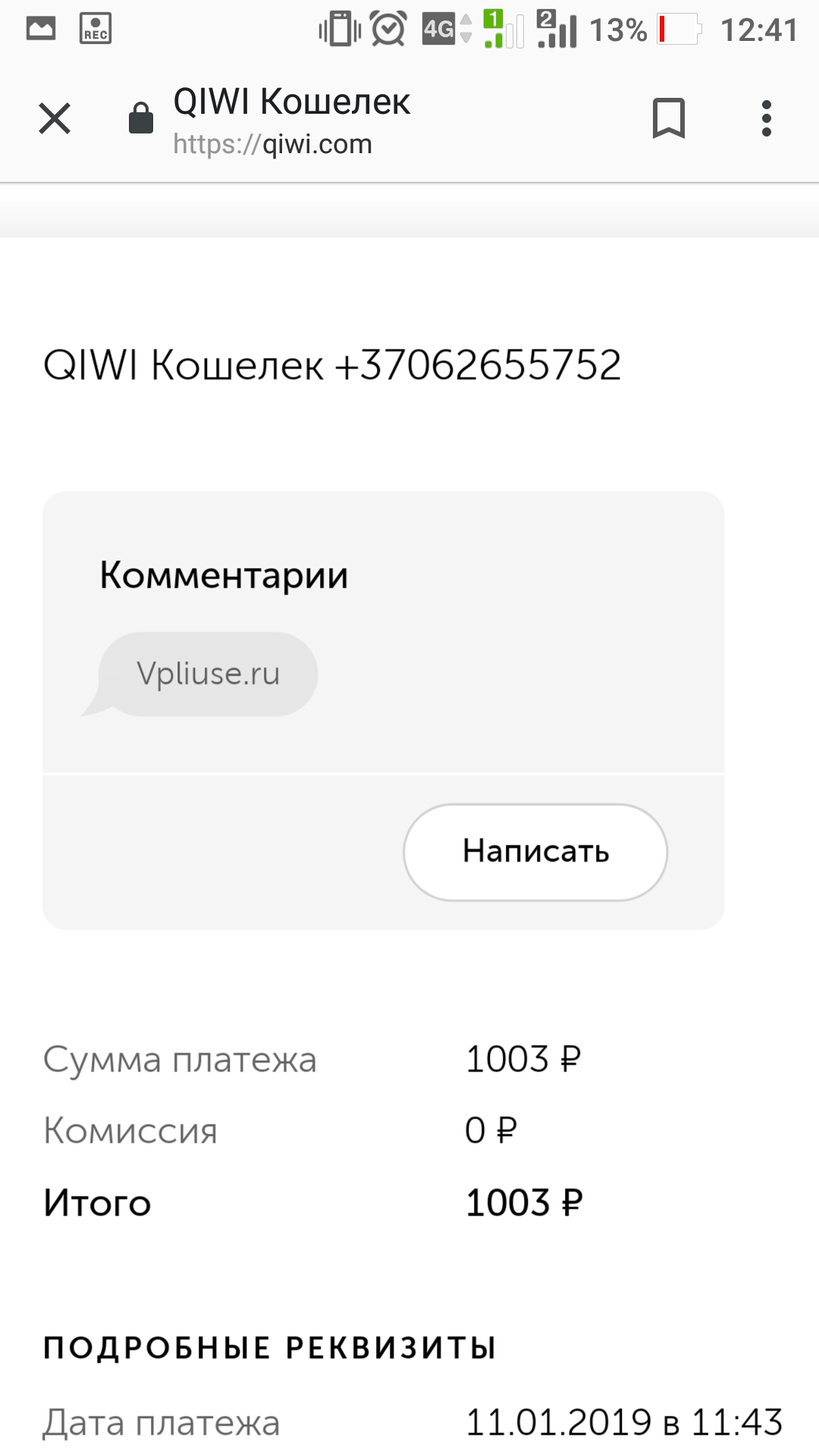819x1456 pixels.
Task: Open the three-dot overflow menu
Action: [767, 118]
